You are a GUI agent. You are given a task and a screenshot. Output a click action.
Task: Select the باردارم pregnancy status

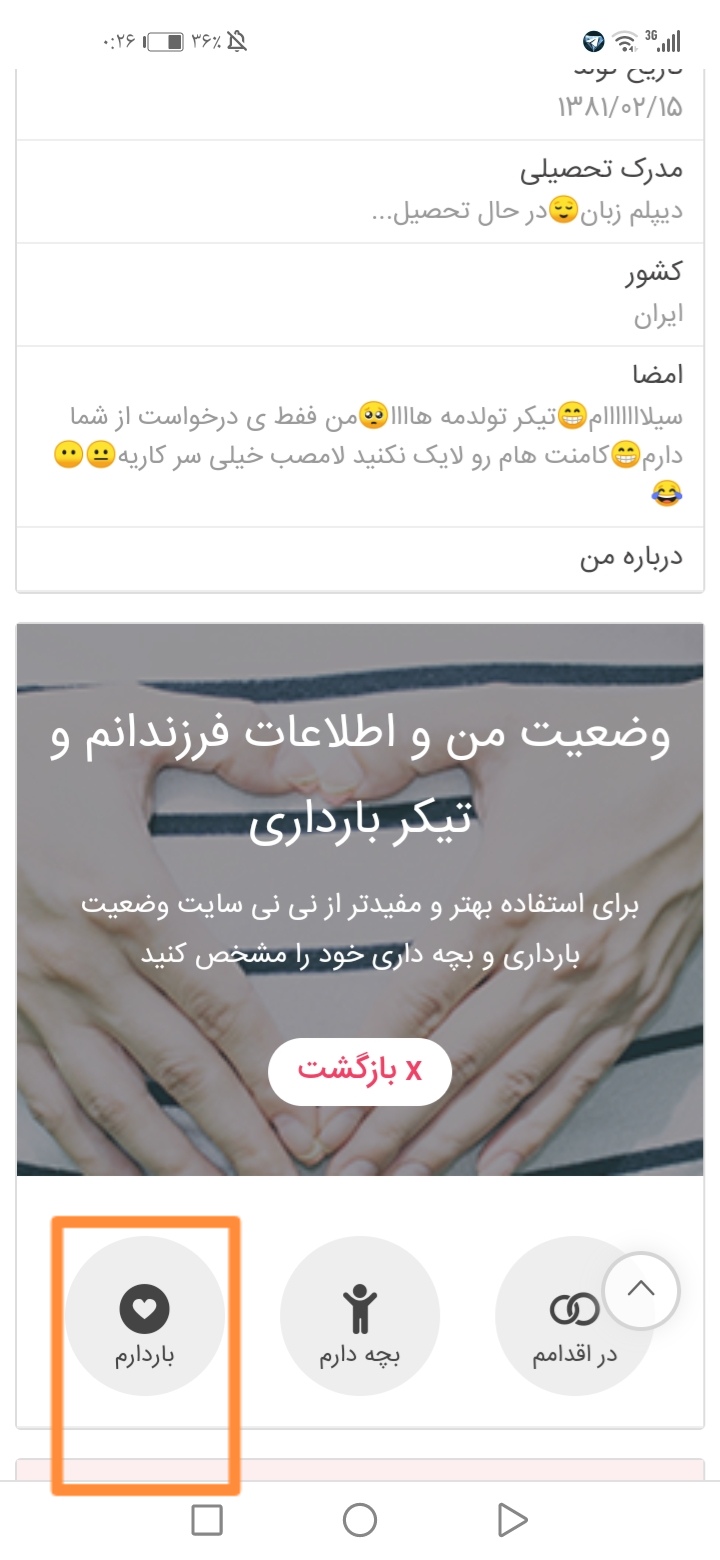[145, 1315]
